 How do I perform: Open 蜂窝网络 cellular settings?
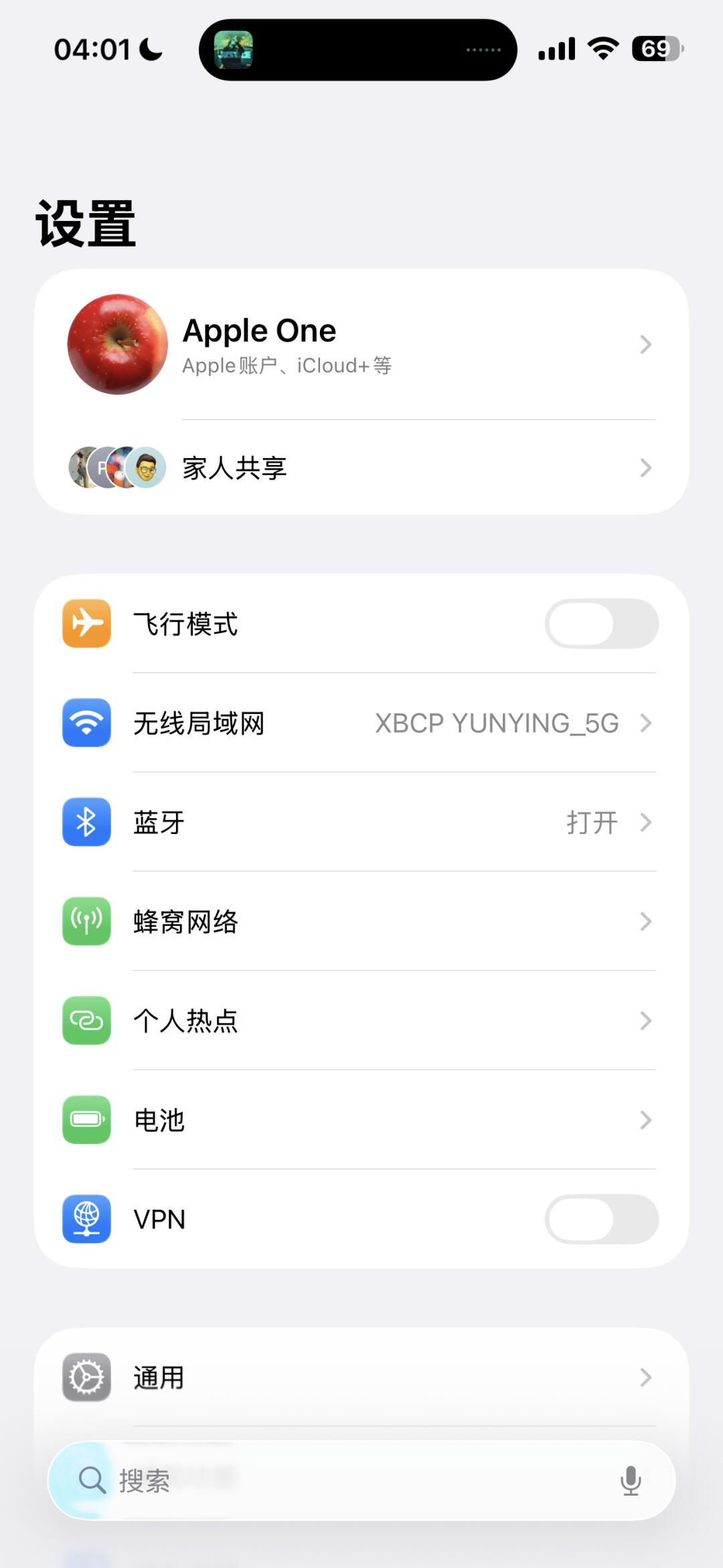(x=361, y=922)
